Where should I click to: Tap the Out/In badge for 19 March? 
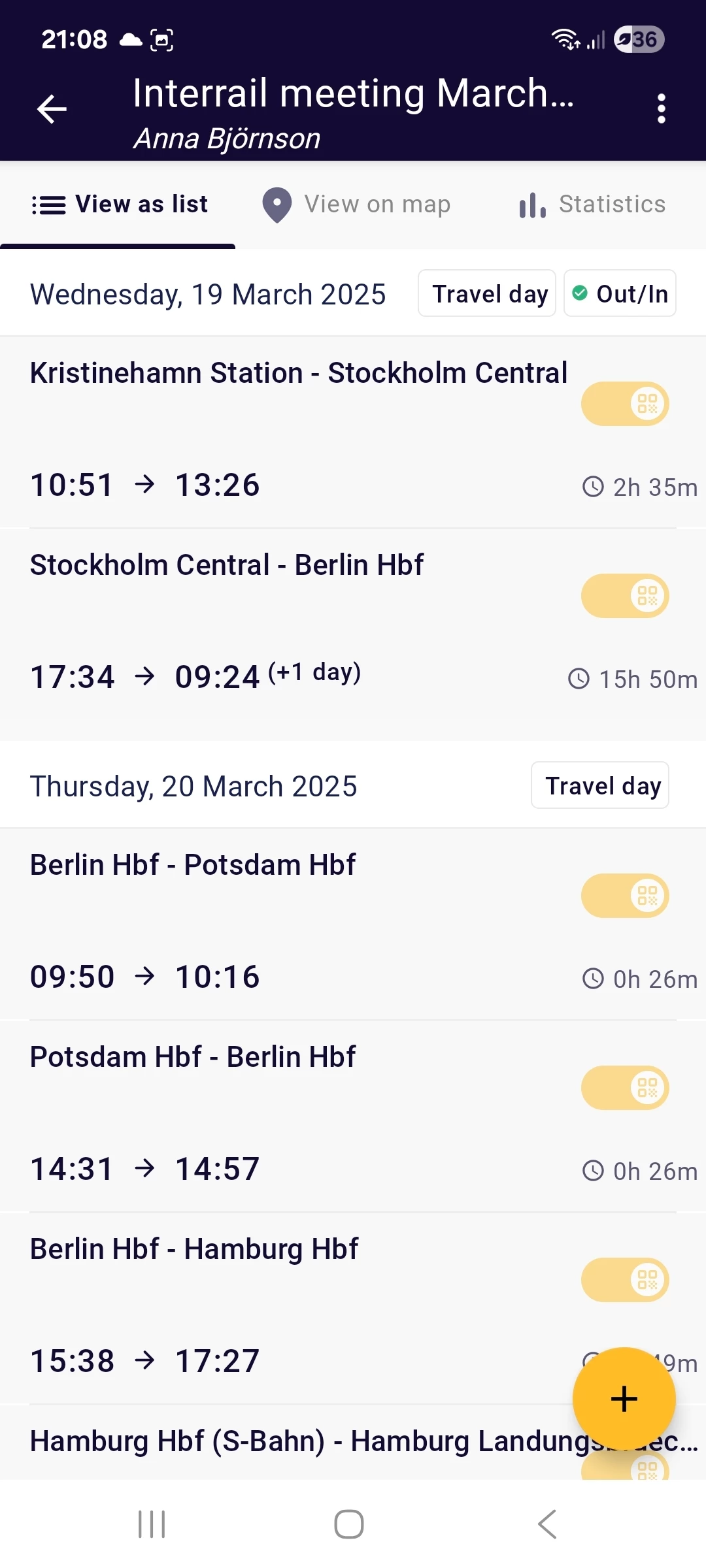tap(620, 294)
